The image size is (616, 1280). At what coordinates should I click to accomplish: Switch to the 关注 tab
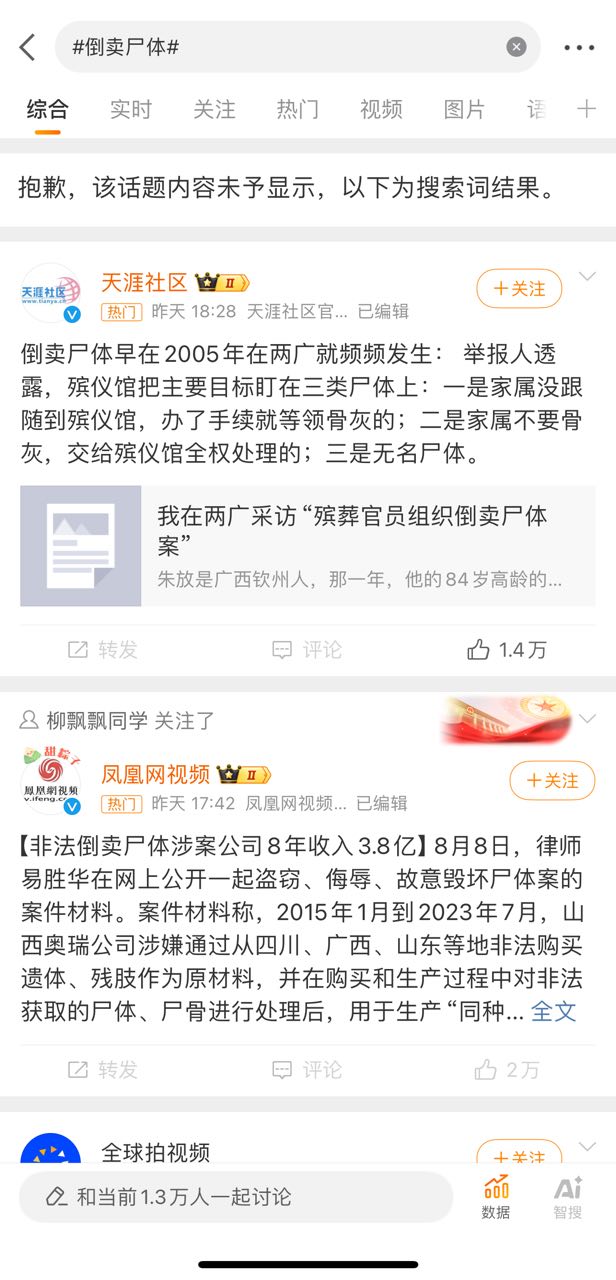click(x=214, y=109)
